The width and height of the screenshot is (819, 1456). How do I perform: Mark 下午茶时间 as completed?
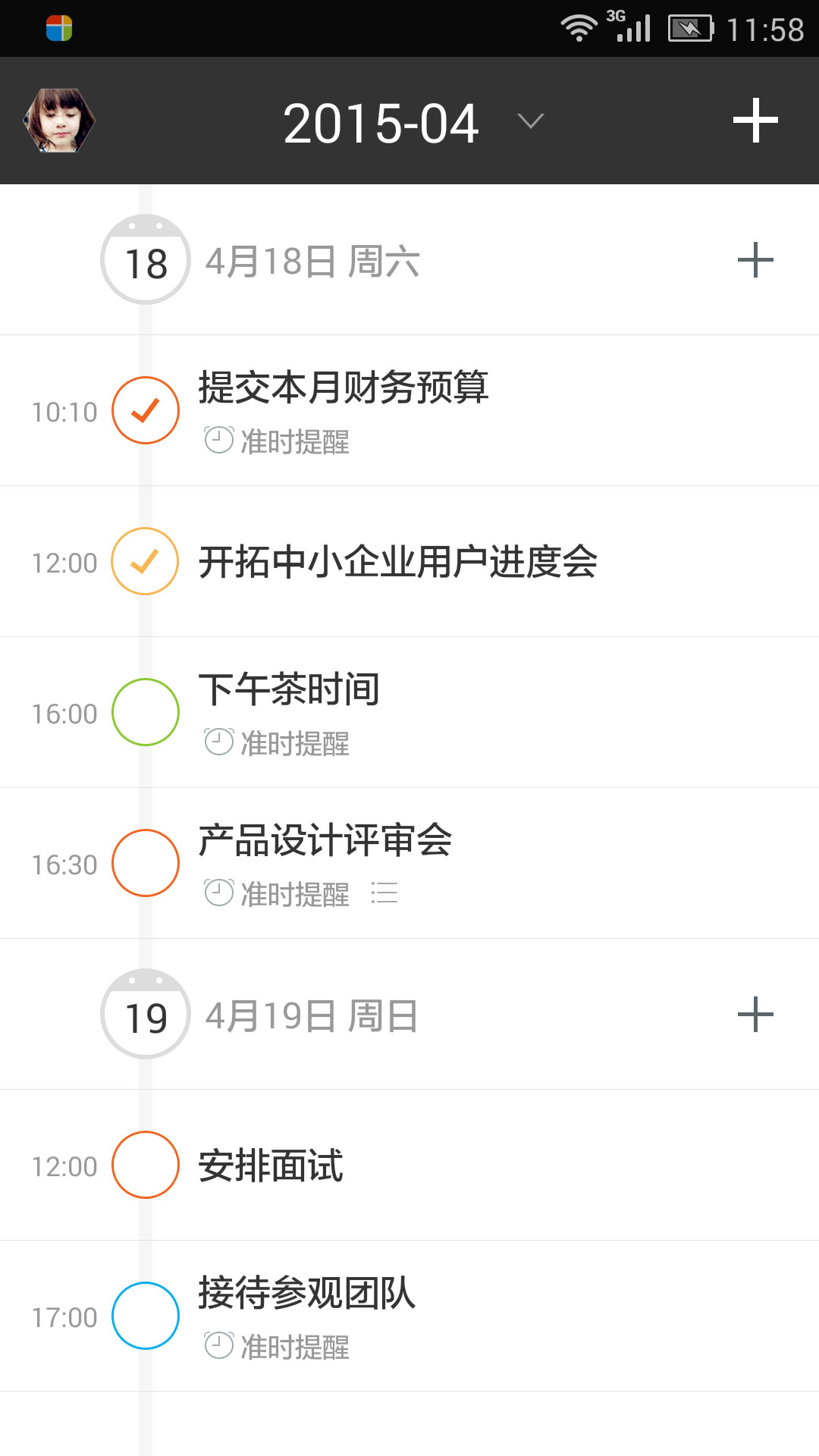point(146,712)
